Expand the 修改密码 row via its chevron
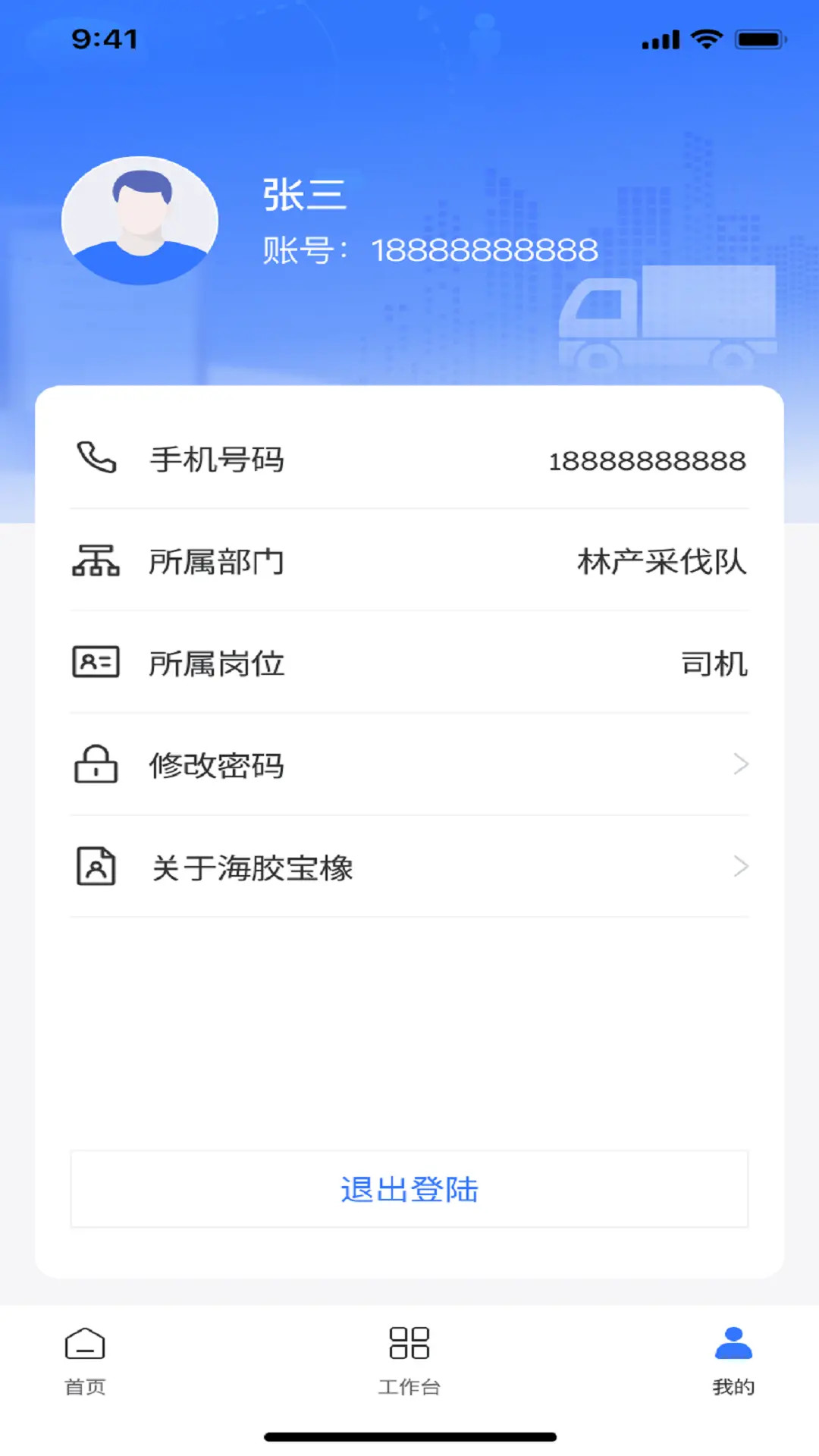The height and width of the screenshot is (1456, 819). [x=741, y=764]
